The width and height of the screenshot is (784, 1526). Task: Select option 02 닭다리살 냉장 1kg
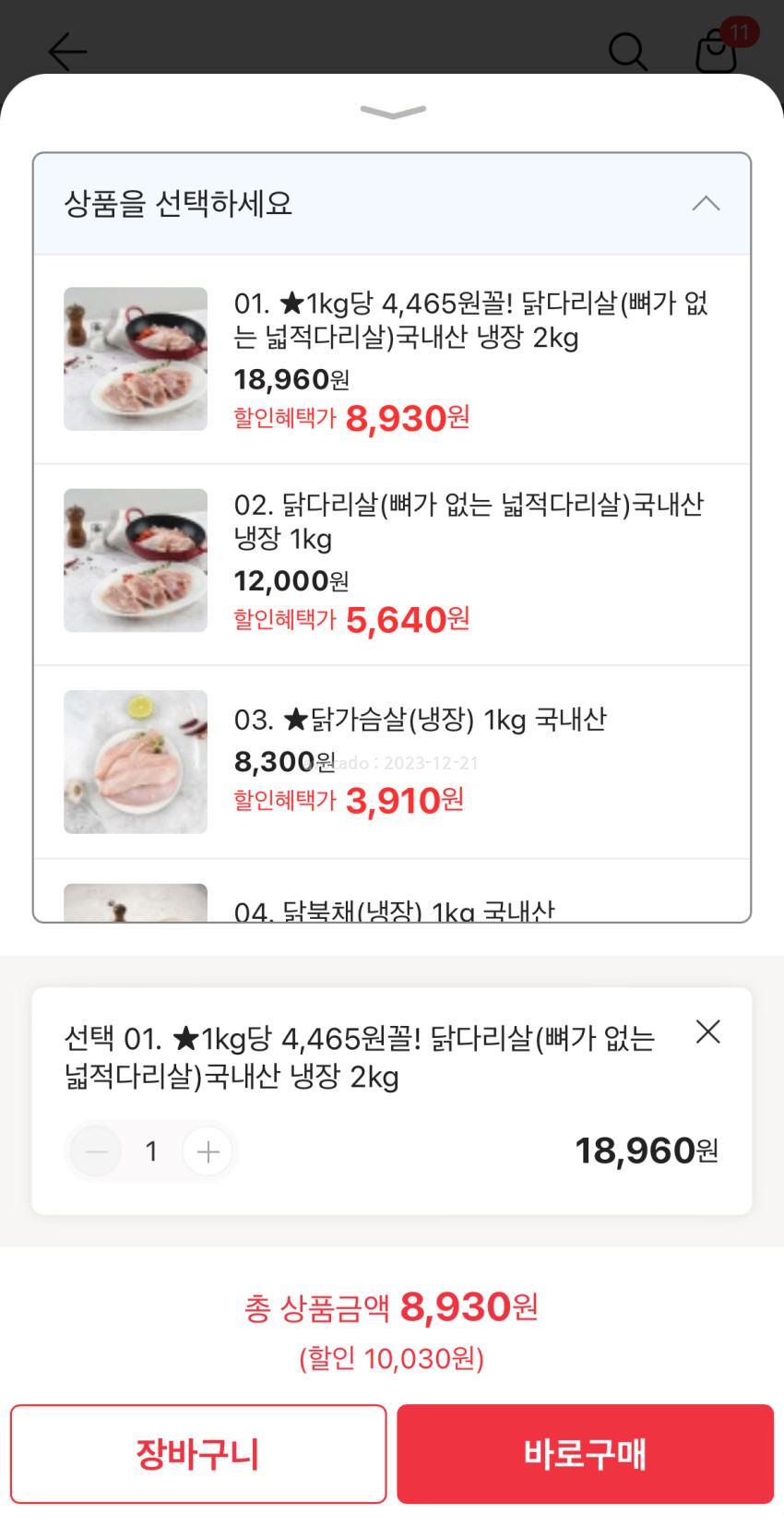pos(392,563)
